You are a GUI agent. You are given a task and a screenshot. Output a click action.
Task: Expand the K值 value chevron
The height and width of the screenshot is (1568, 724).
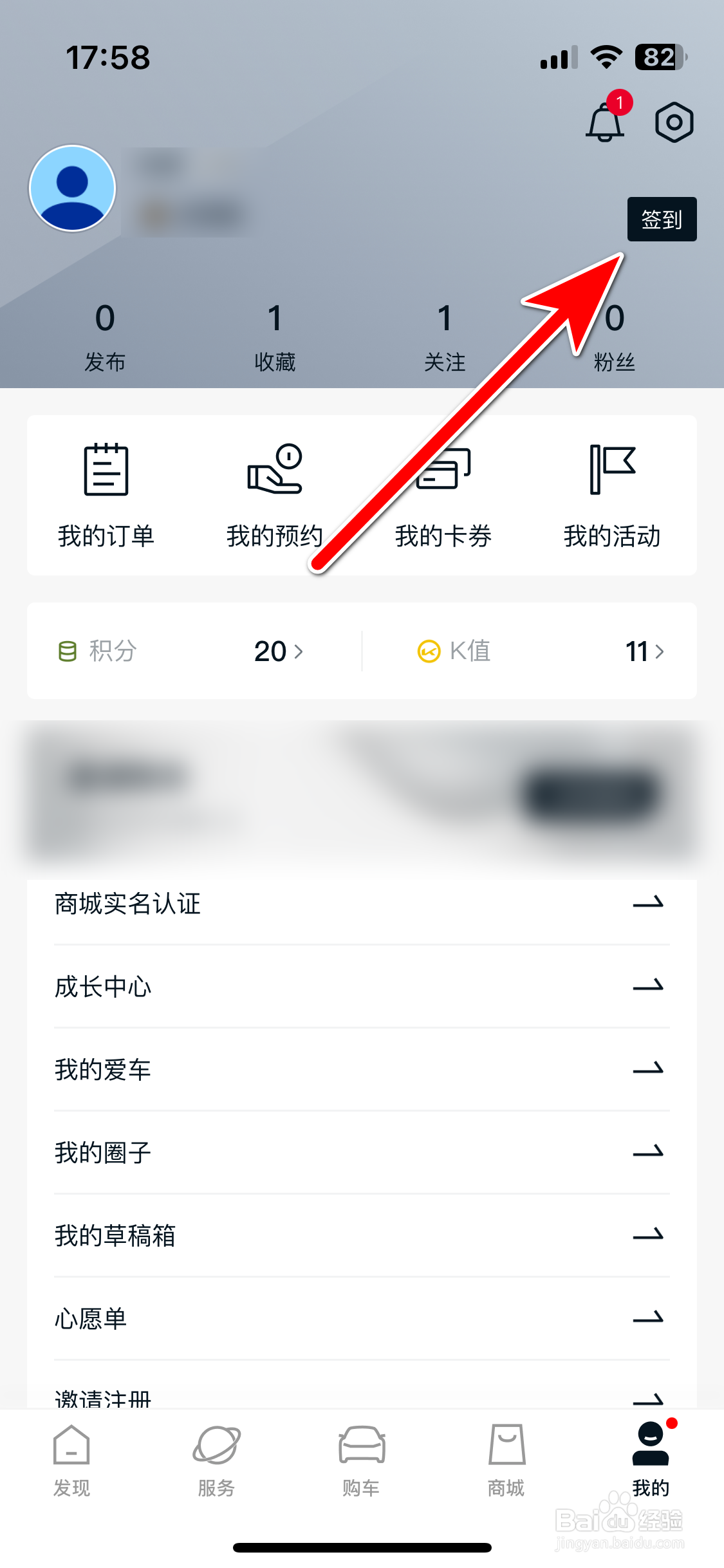tap(660, 652)
